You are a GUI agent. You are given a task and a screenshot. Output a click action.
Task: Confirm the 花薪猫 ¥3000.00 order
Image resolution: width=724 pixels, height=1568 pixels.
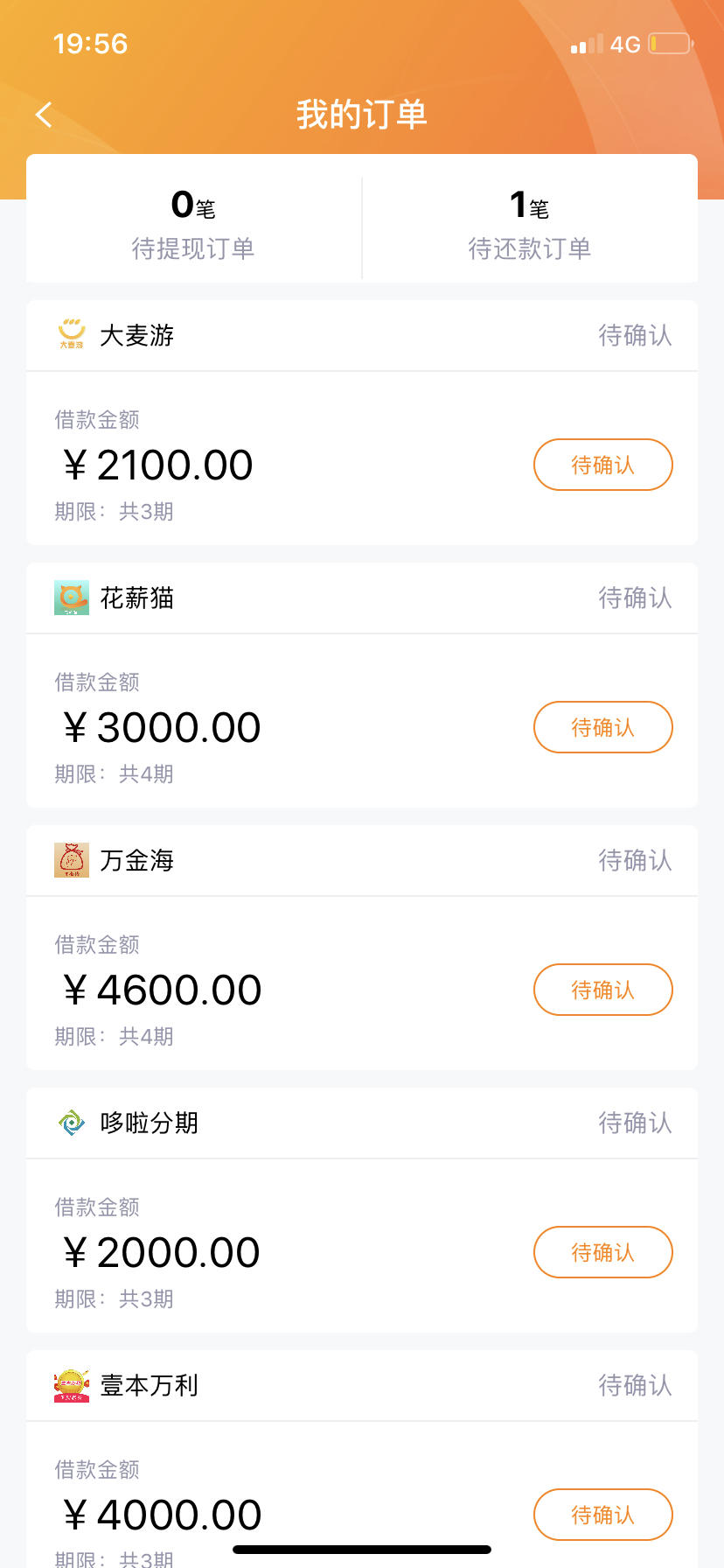(603, 727)
